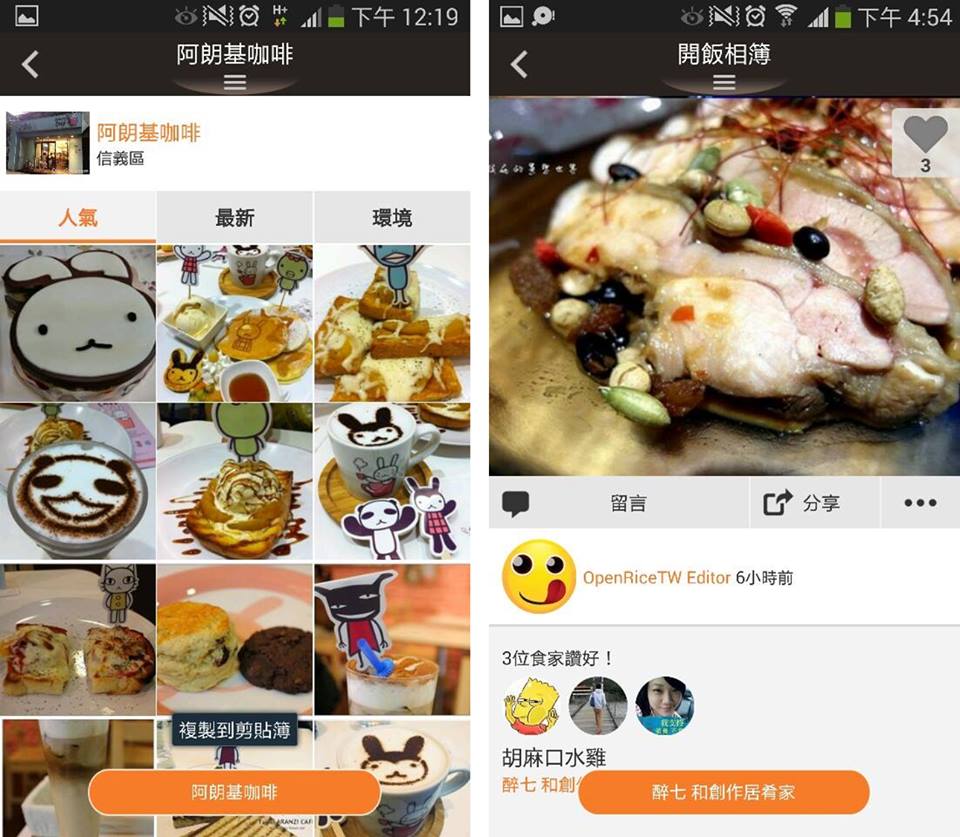Open the Bart Simpson avatar among likers
Image resolution: width=960 pixels, height=837 pixels.
[530, 706]
